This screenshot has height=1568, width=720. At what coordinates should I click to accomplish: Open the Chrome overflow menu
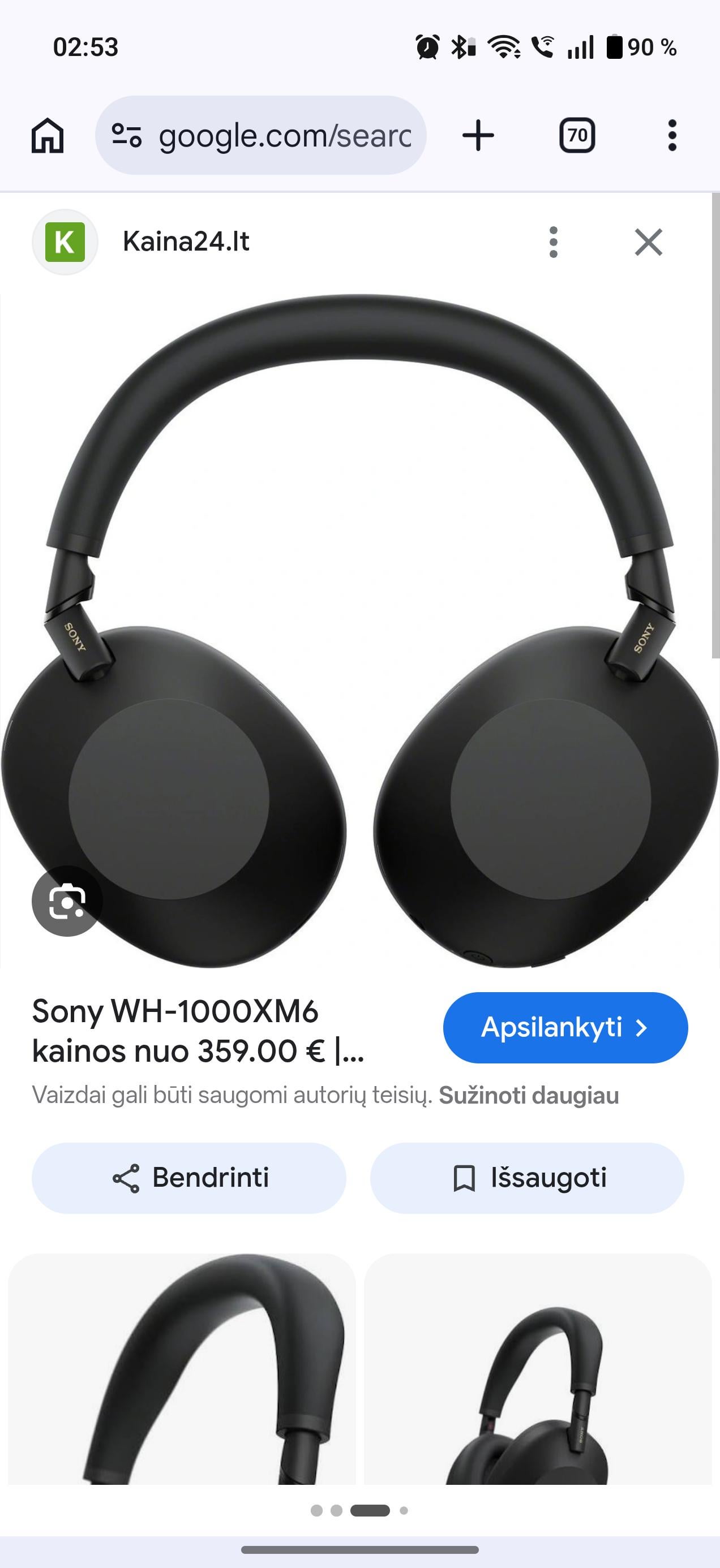click(x=672, y=135)
